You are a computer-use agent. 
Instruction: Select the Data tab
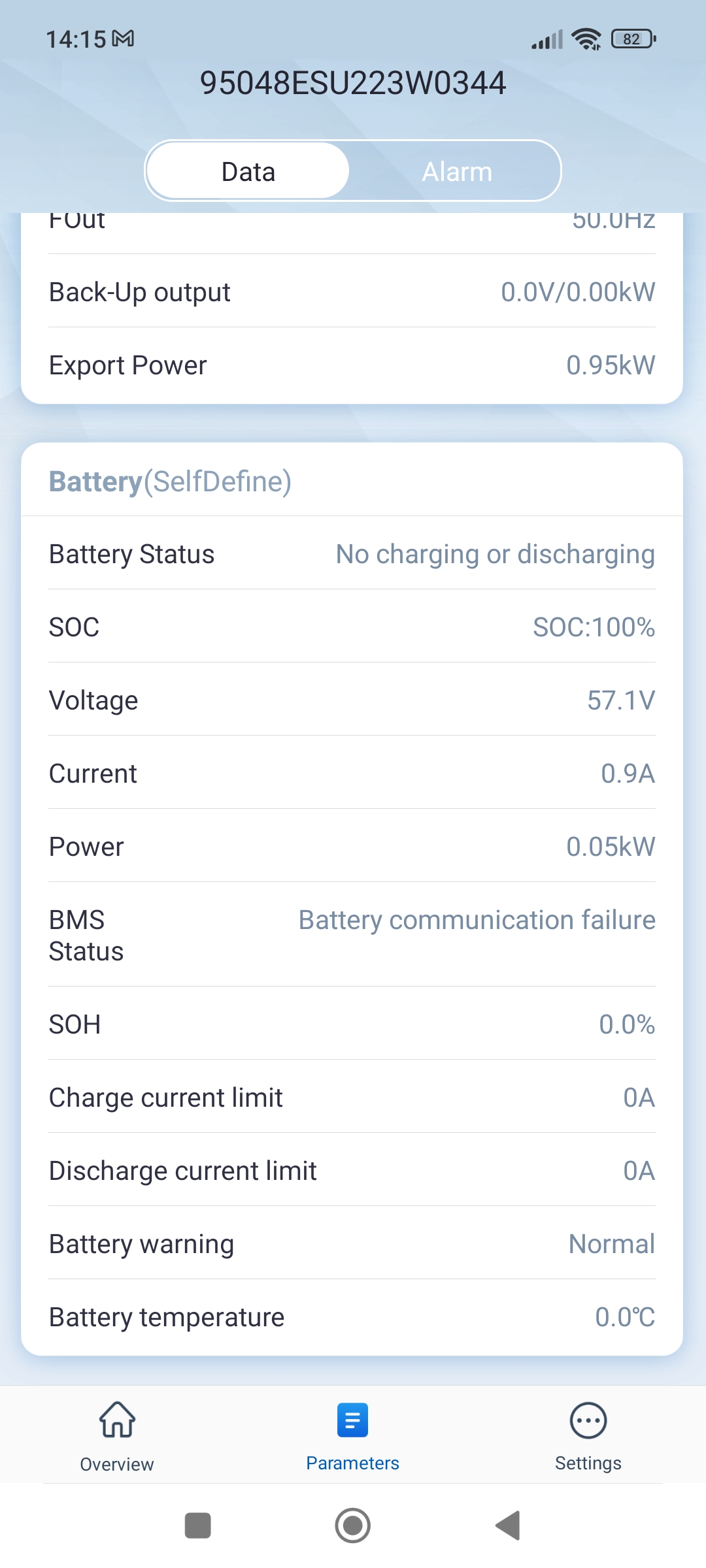coord(248,171)
